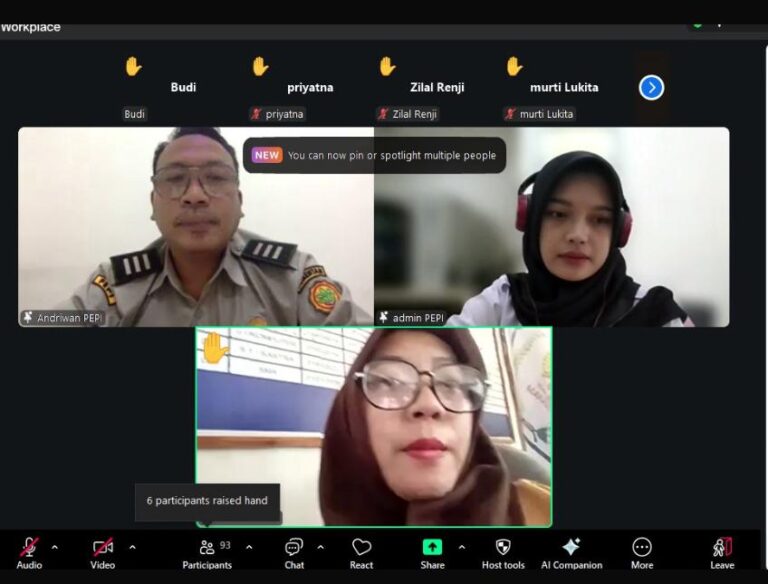Show next participants with blue arrow
The width and height of the screenshot is (768, 584).
(x=651, y=88)
